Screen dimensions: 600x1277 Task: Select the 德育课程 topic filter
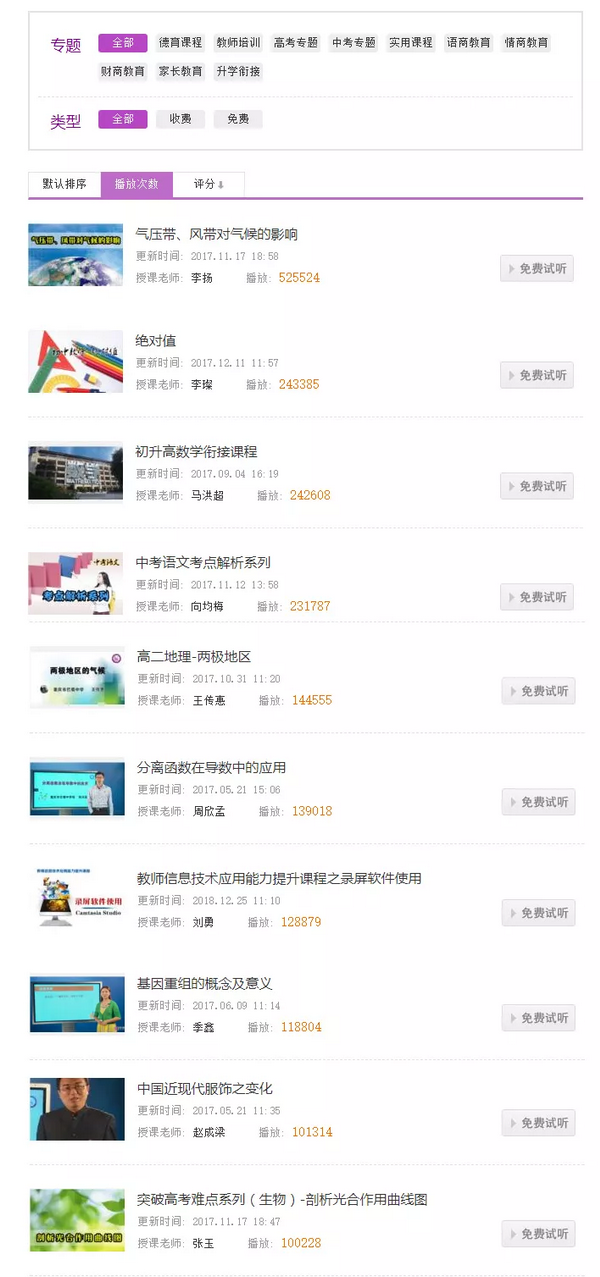pos(180,43)
